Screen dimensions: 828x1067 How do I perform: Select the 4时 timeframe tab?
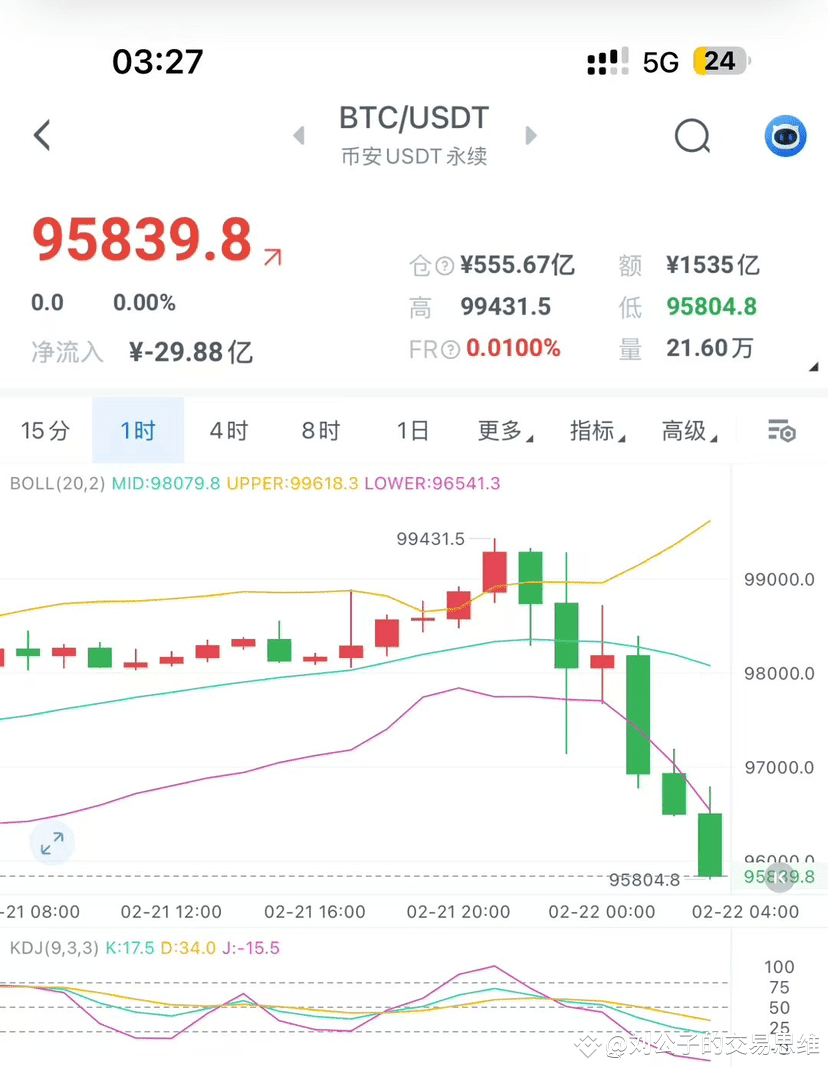(228, 430)
